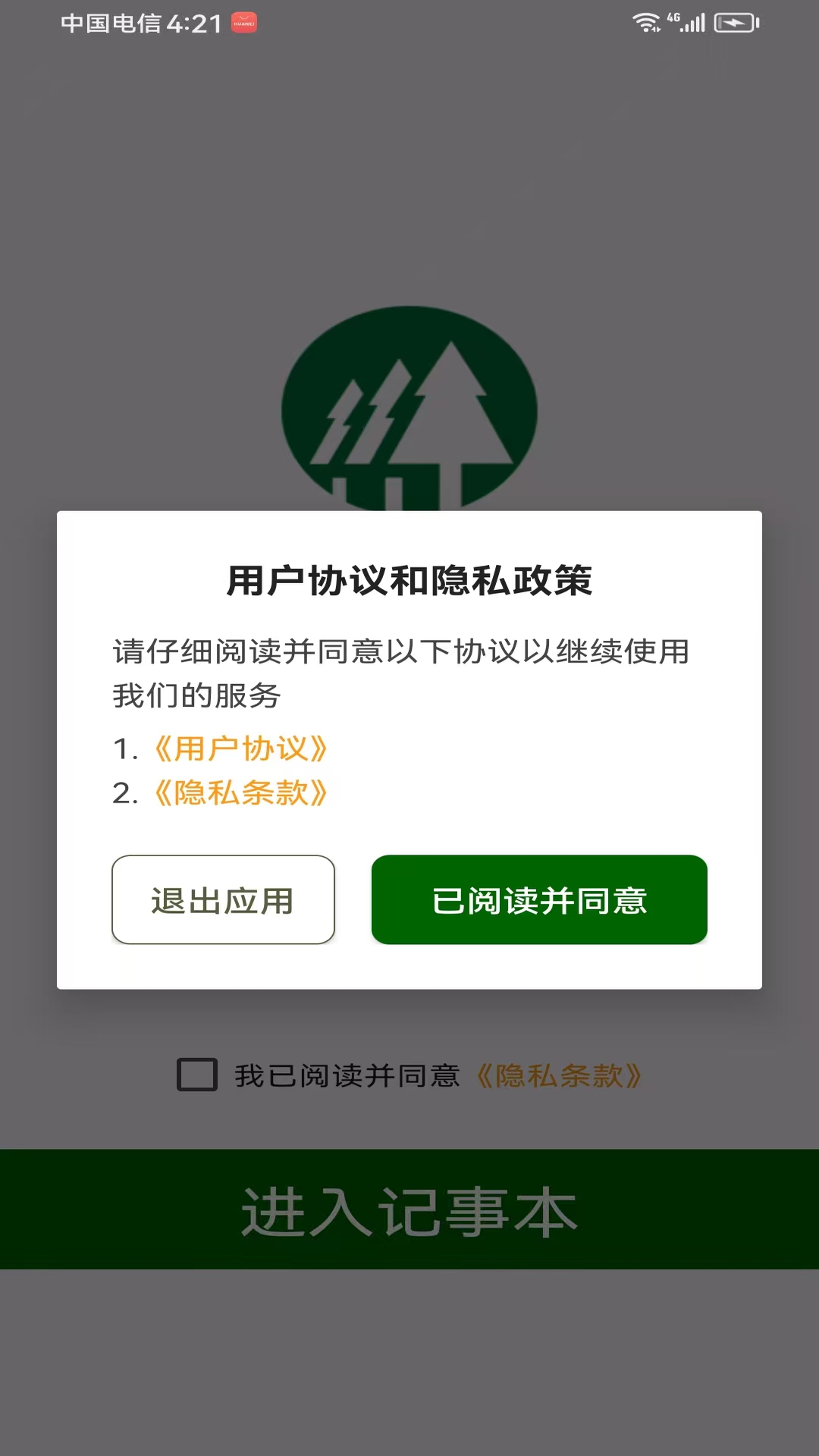Click the 退出应用 button
This screenshot has height=1456, width=819.
[223, 899]
